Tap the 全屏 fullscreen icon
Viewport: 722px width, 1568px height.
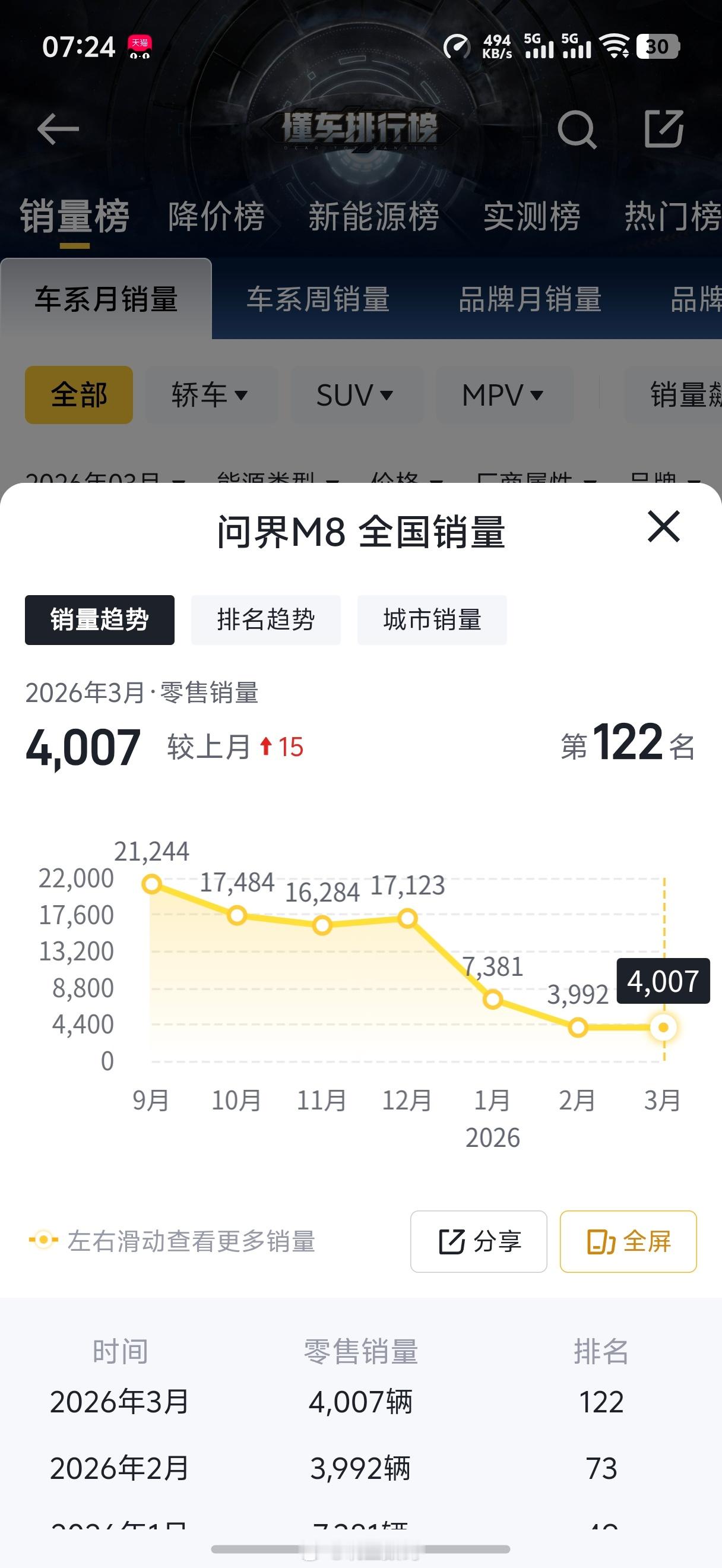pyautogui.click(x=628, y=1241)
